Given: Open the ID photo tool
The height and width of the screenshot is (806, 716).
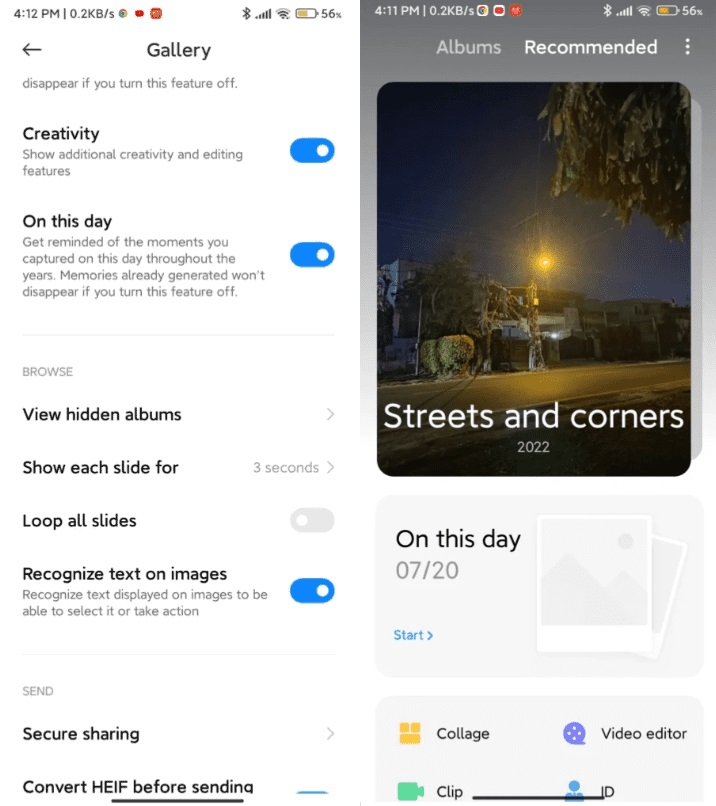Looking at the screenshot, I should (590, 791).
